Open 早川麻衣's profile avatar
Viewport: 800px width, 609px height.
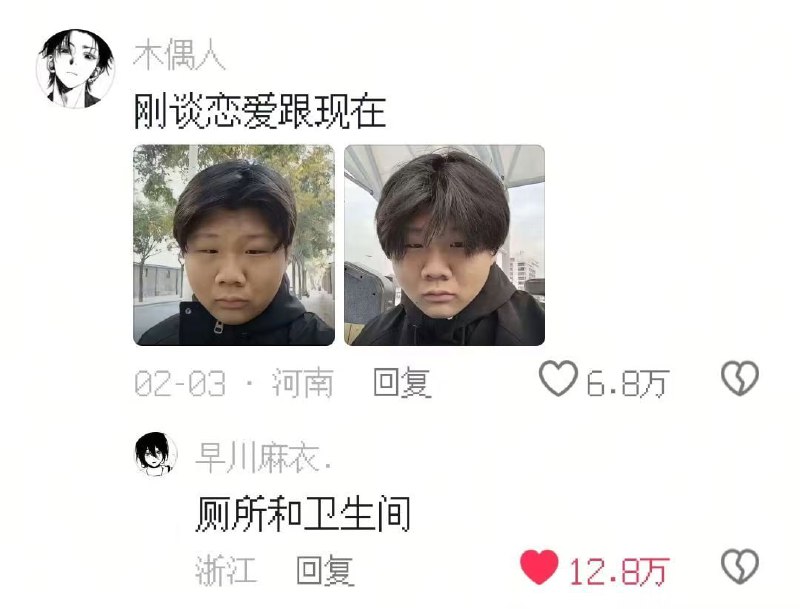156,456
